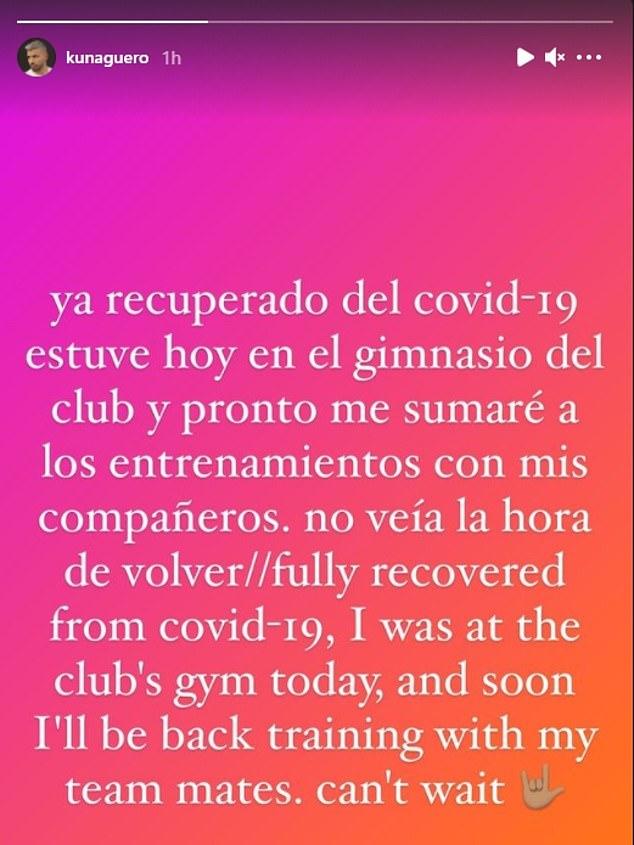Tap the kunaguero username

tap(106, 58)
